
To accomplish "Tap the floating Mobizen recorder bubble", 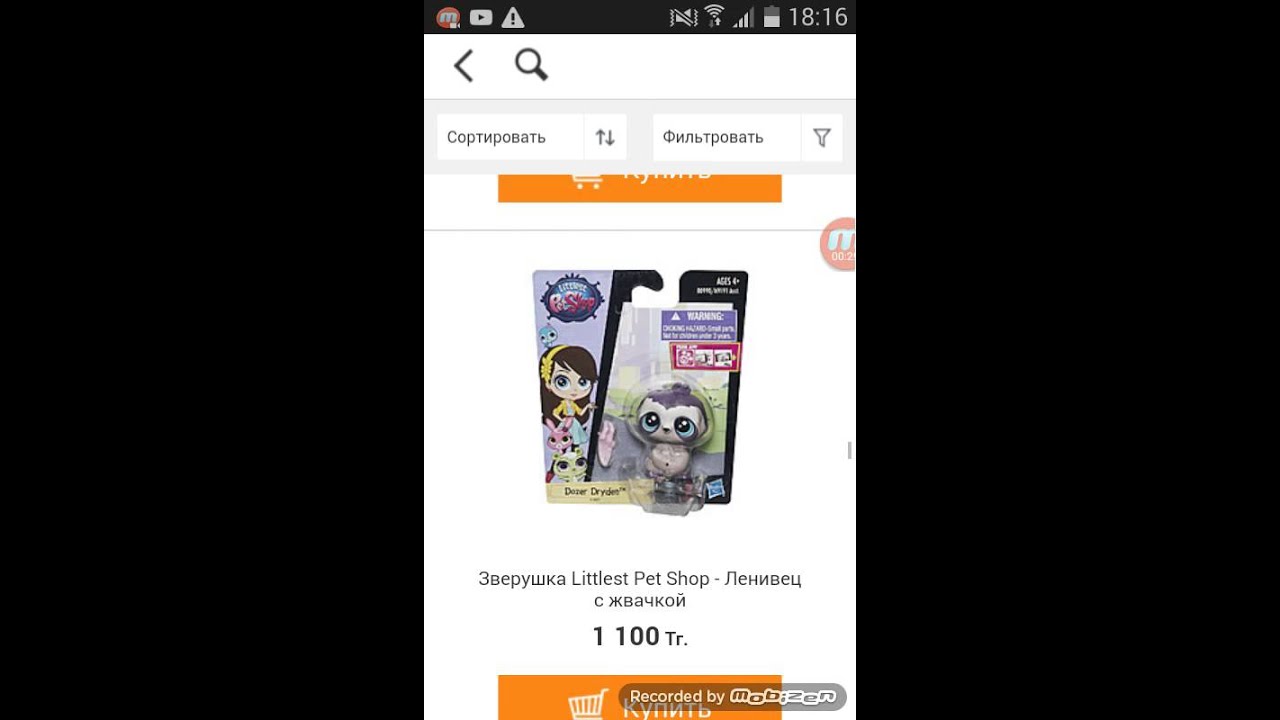I will 839,243.
